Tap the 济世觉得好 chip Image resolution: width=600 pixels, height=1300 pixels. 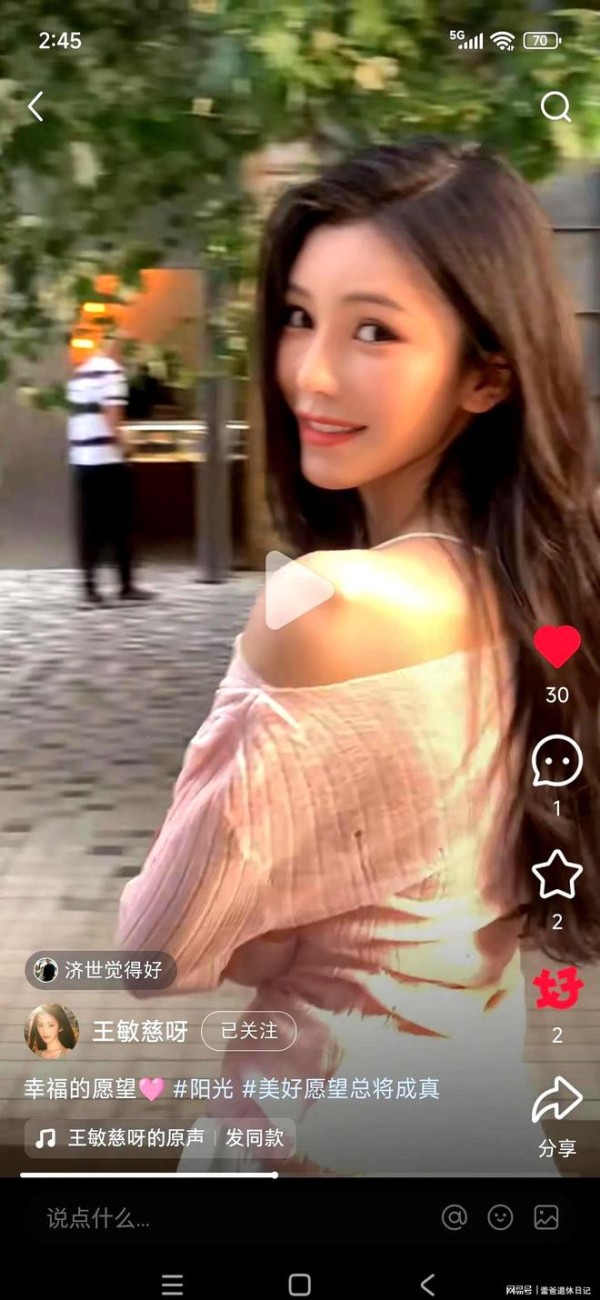tap(100, 970)
